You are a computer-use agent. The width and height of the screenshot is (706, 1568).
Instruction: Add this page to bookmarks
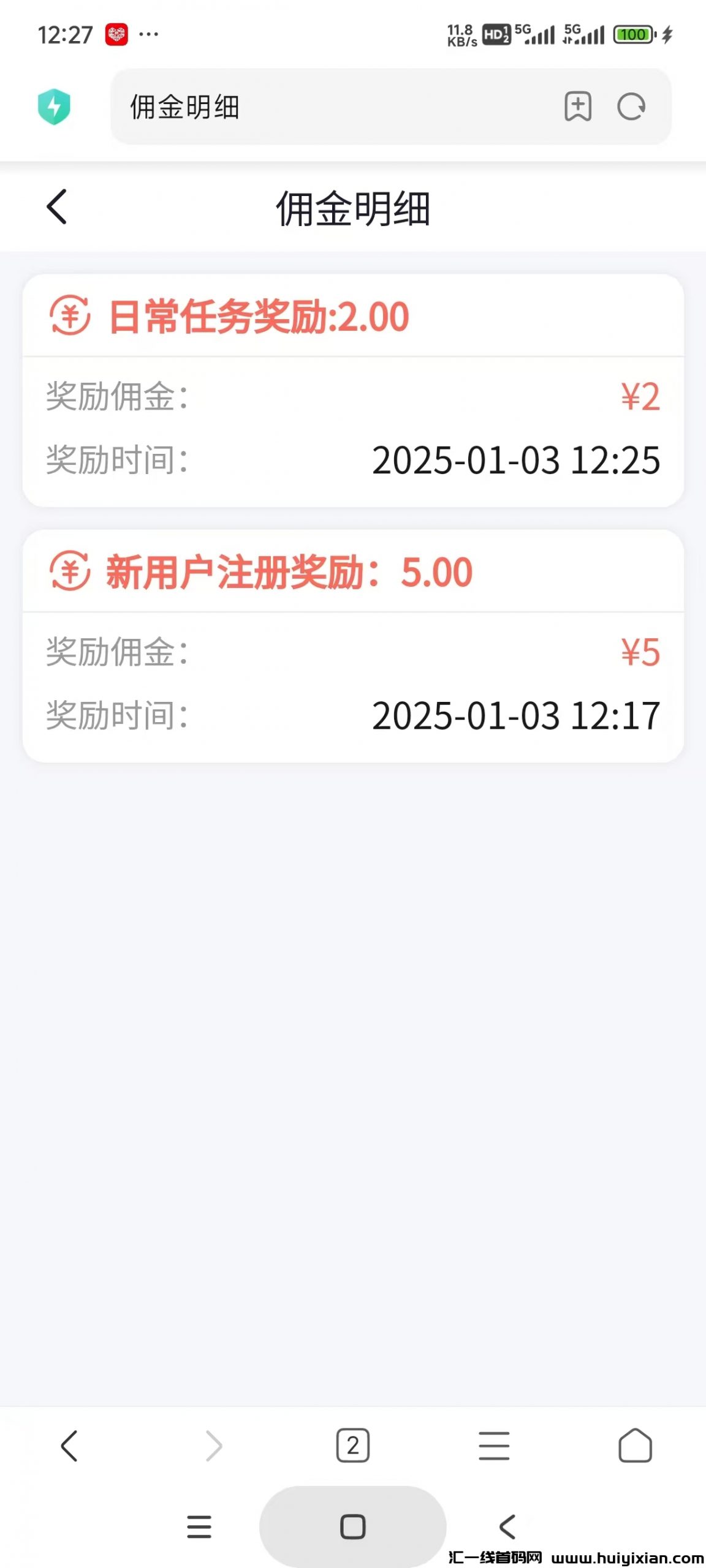(x=577, y=107)
